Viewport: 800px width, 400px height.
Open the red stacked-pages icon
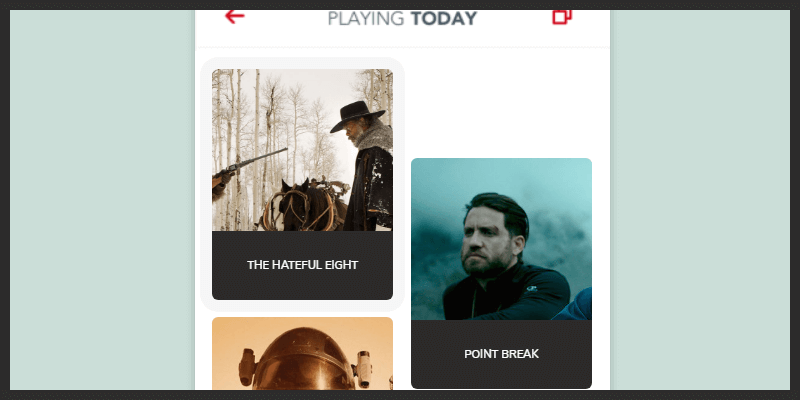562,16
